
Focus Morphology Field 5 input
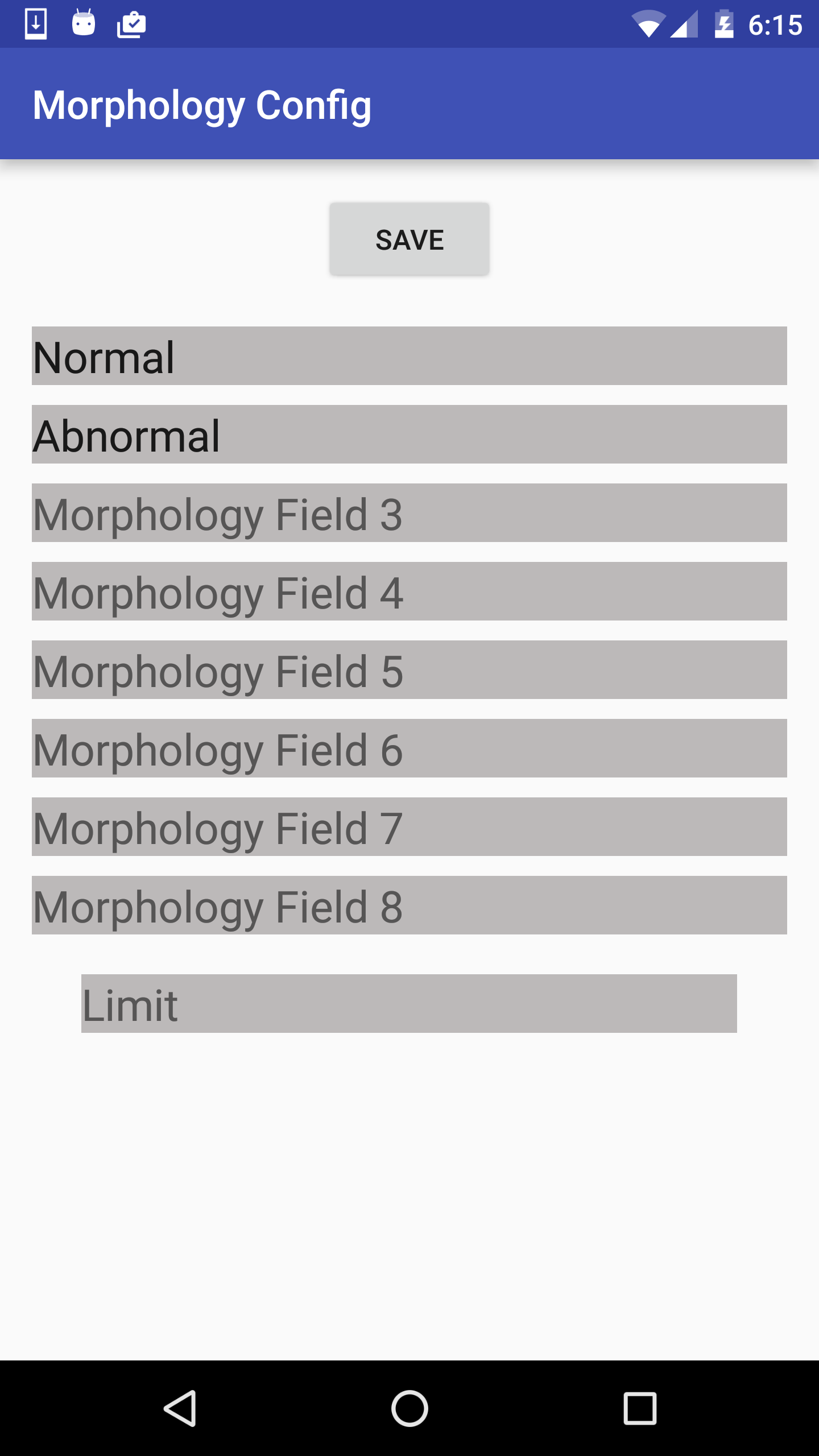pyautogui.click(x=409, y=670)
